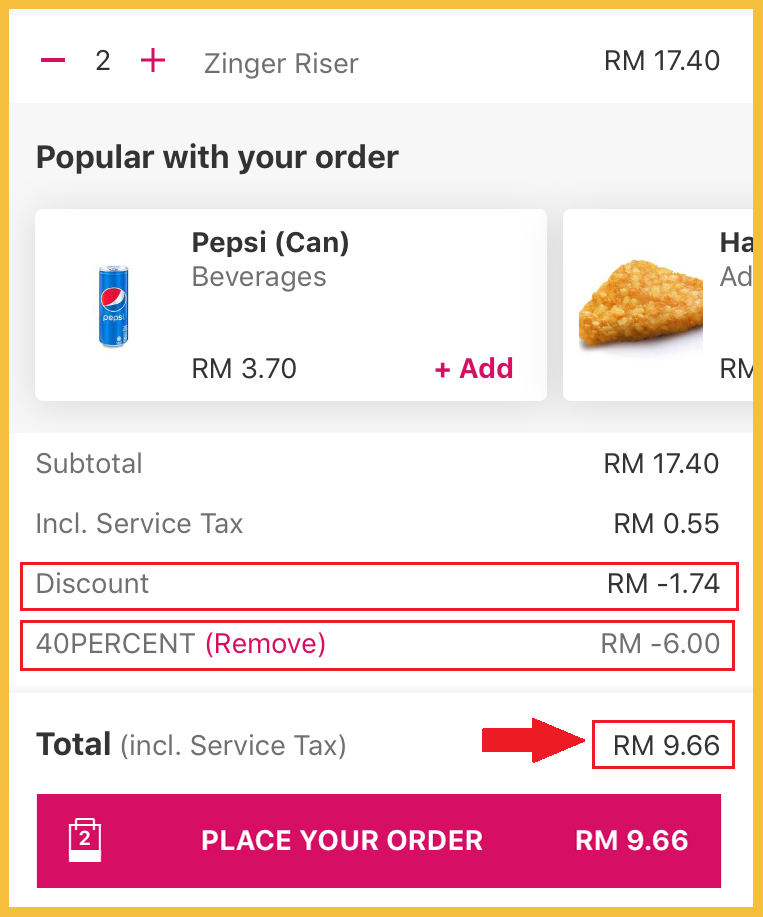This screenshot has width=763, height=917.
Task: Remove the 40PERCENT voucher
Action: point(265,644)
